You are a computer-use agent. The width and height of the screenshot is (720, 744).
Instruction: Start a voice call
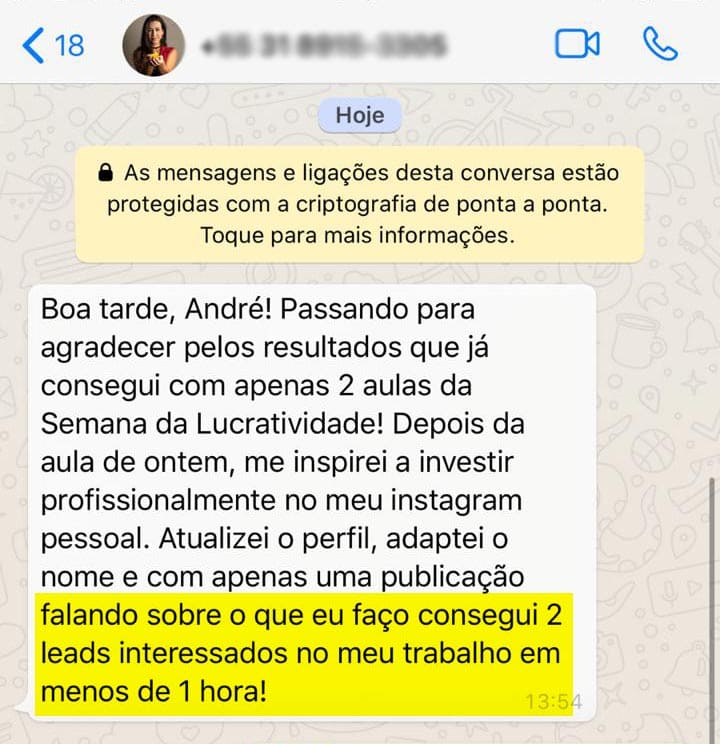tap(661, 45)
